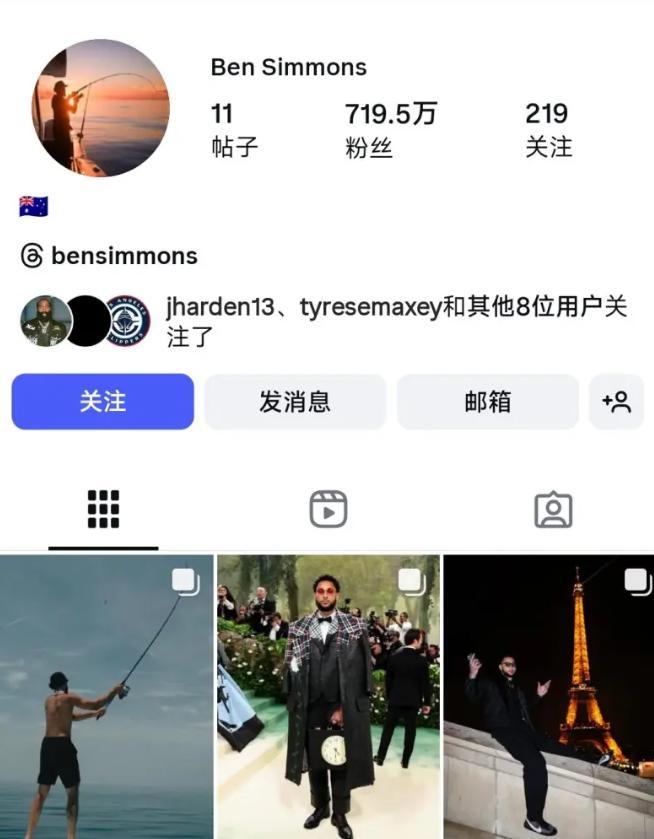Open the 719.5万 粉丝 followers list
The image size is (654, 839).
point(391,129)
